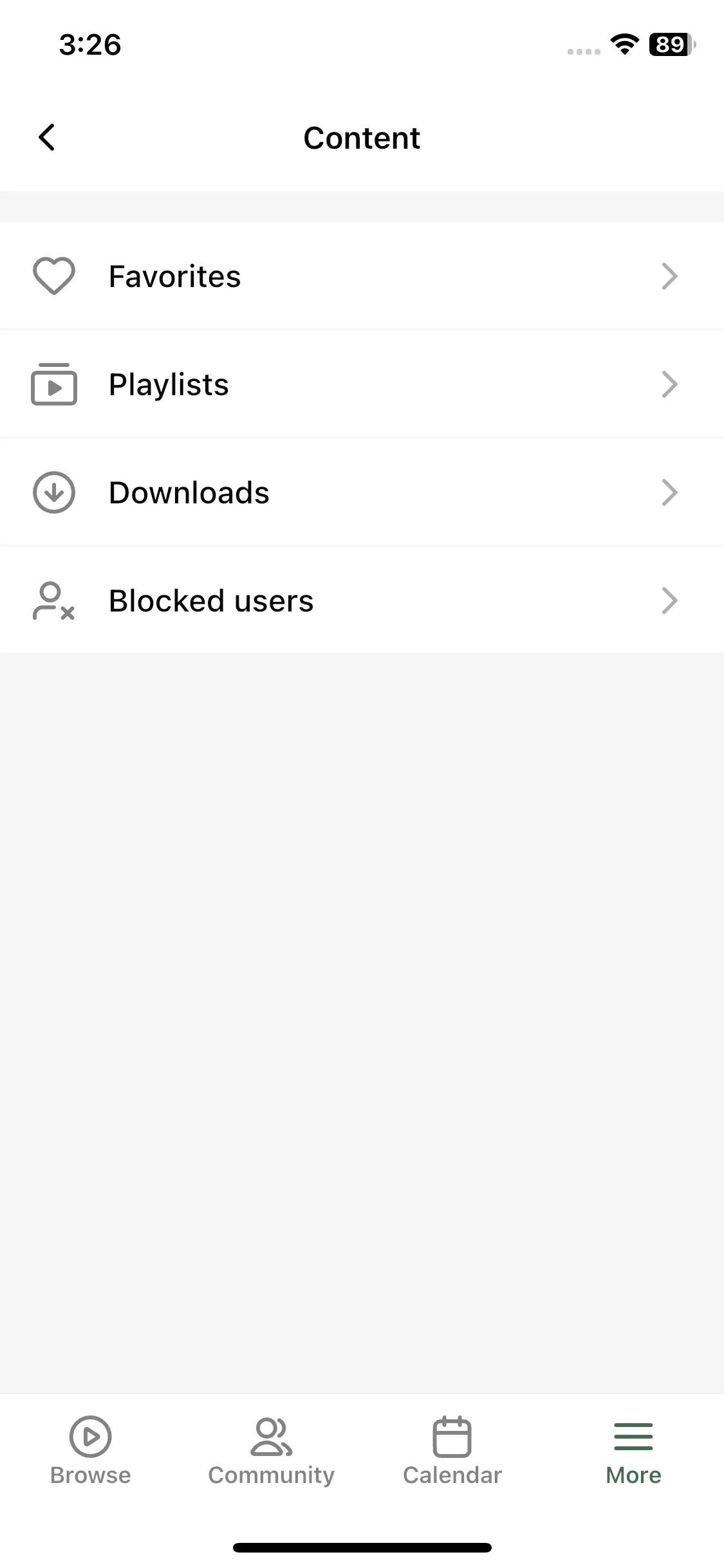Switch to the Community tab
This screenshot has width=724, height=1568.
click(271, 1450)
